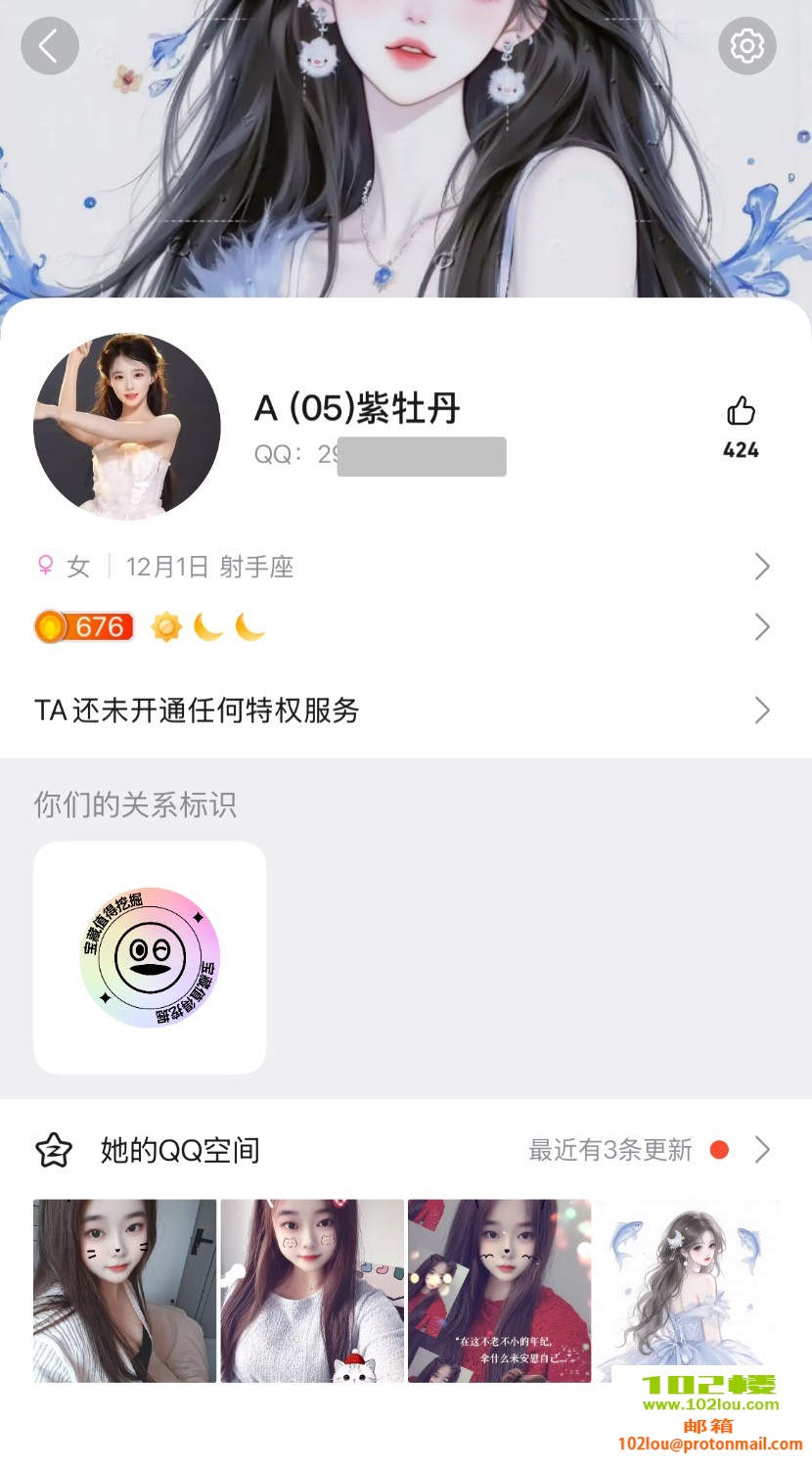Open the QQ空间 photo with white striped sweater
812x1468 pixels.
tap(124, 1291)
